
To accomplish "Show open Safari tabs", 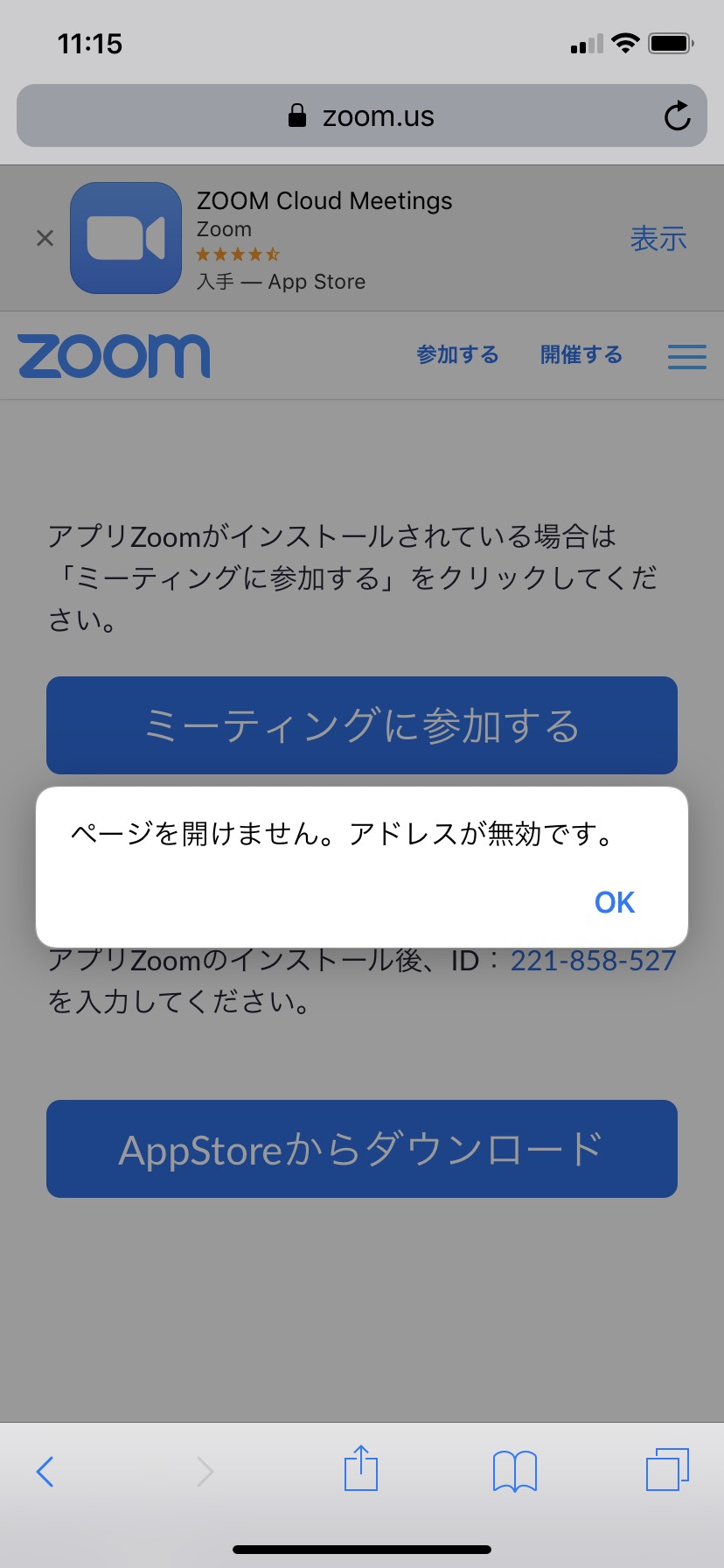I will (x=668, y=1469).
